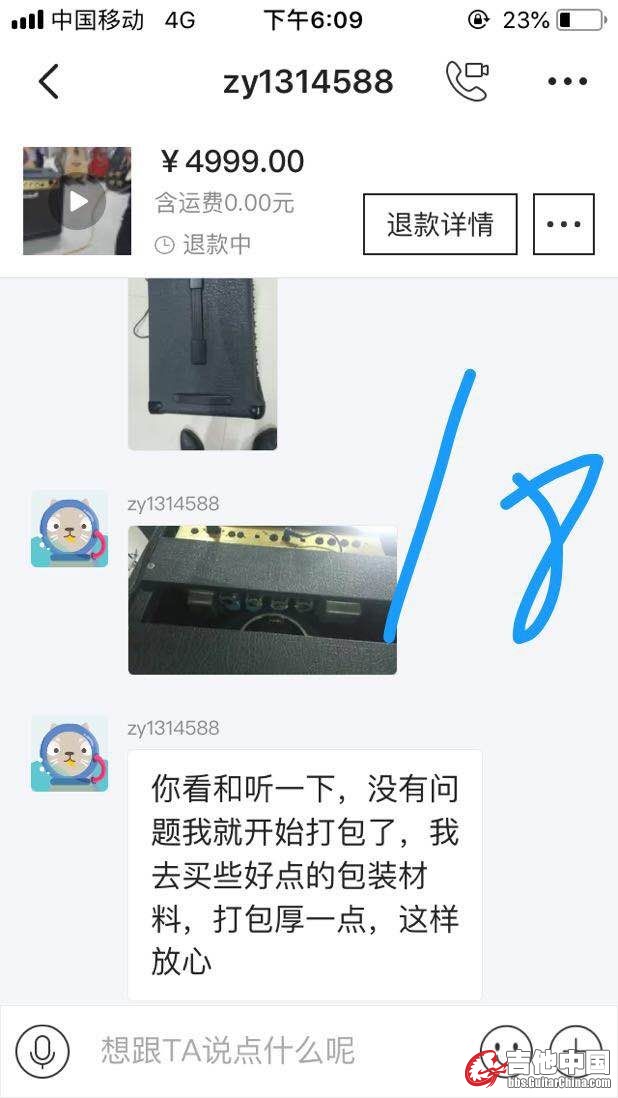Open 退款详情 refund details

coord(440,224)
